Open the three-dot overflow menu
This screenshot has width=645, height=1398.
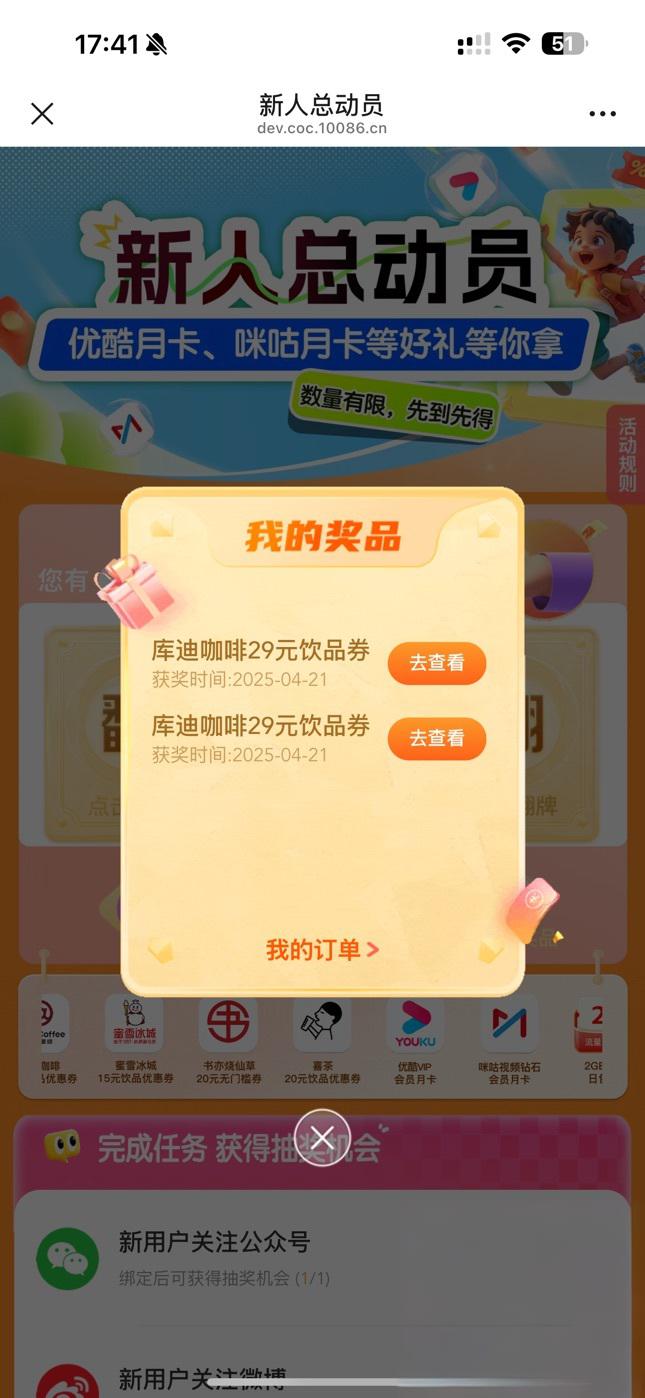[x=602, y=114]
